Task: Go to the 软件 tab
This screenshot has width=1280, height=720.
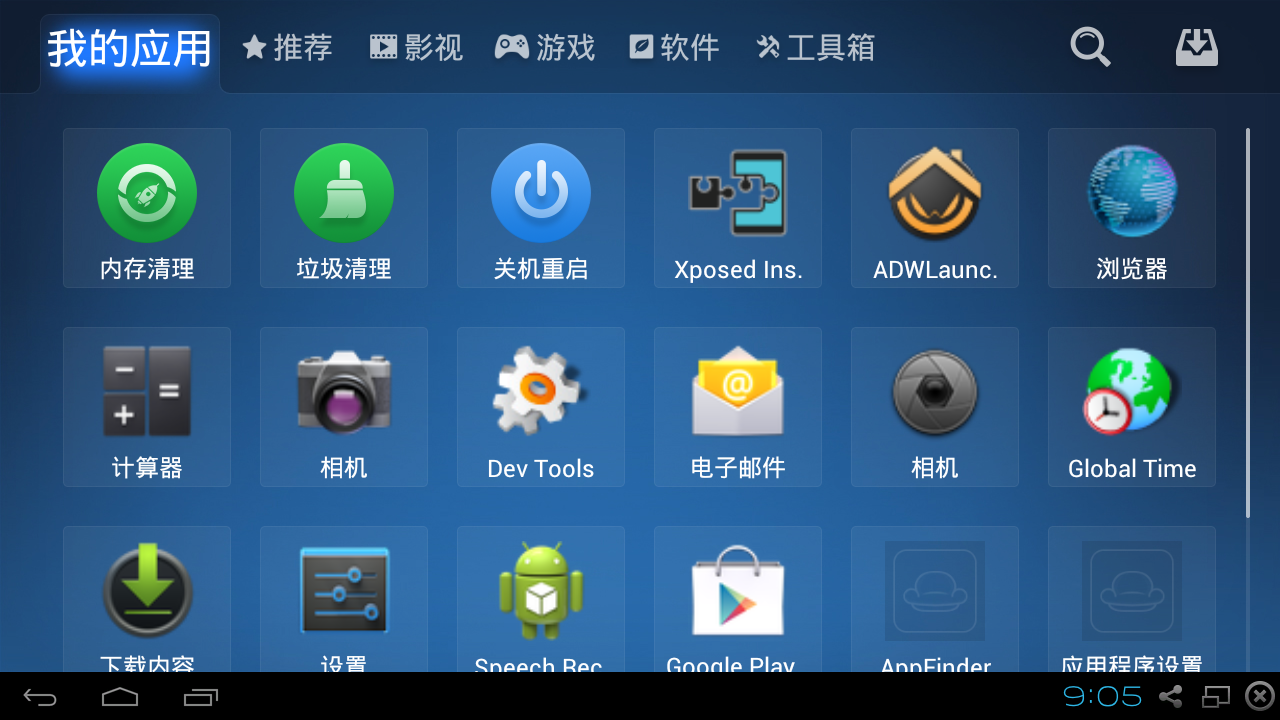Action: [x=674, y=47]
